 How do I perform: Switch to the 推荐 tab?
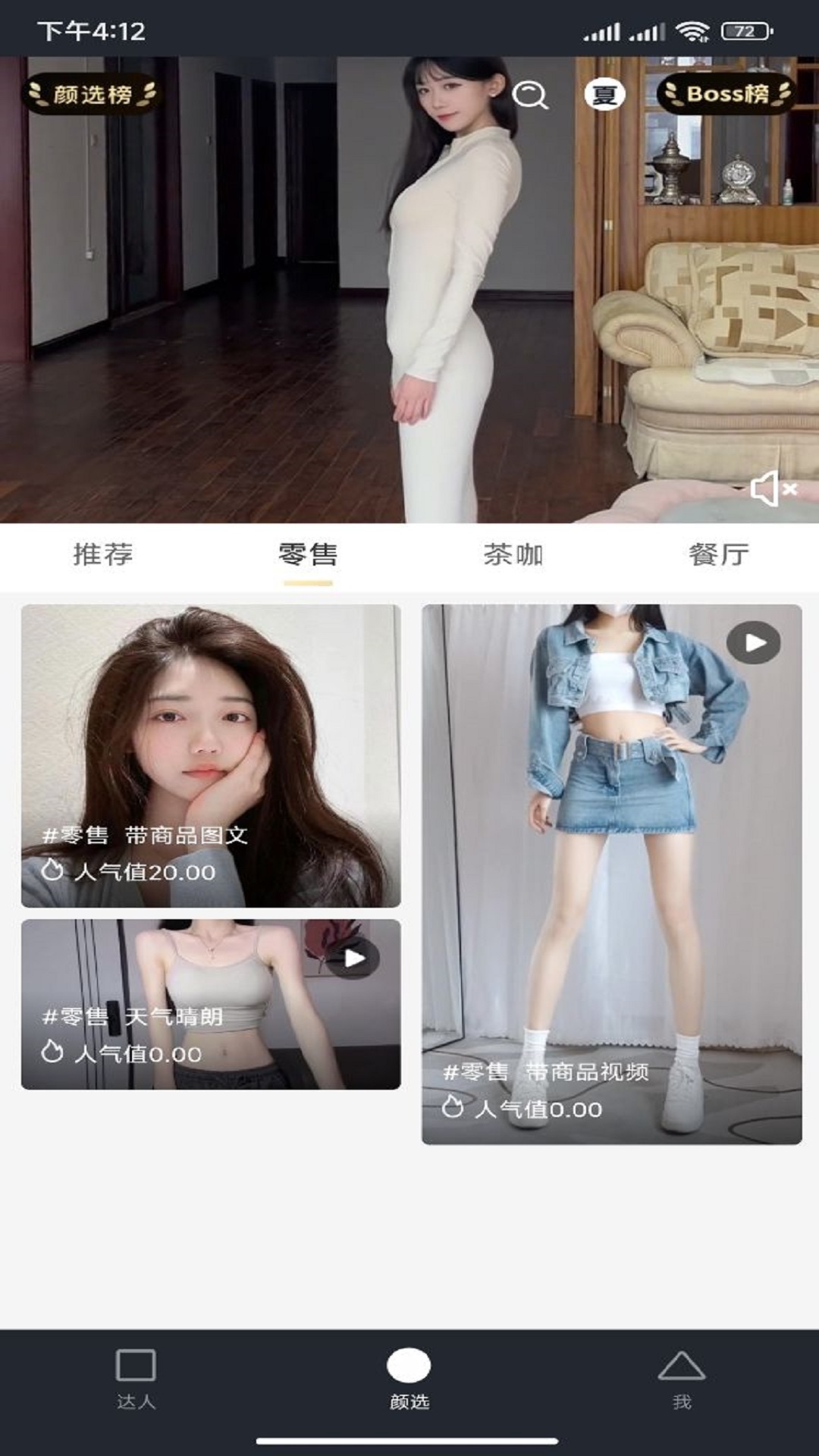[105, 555]
